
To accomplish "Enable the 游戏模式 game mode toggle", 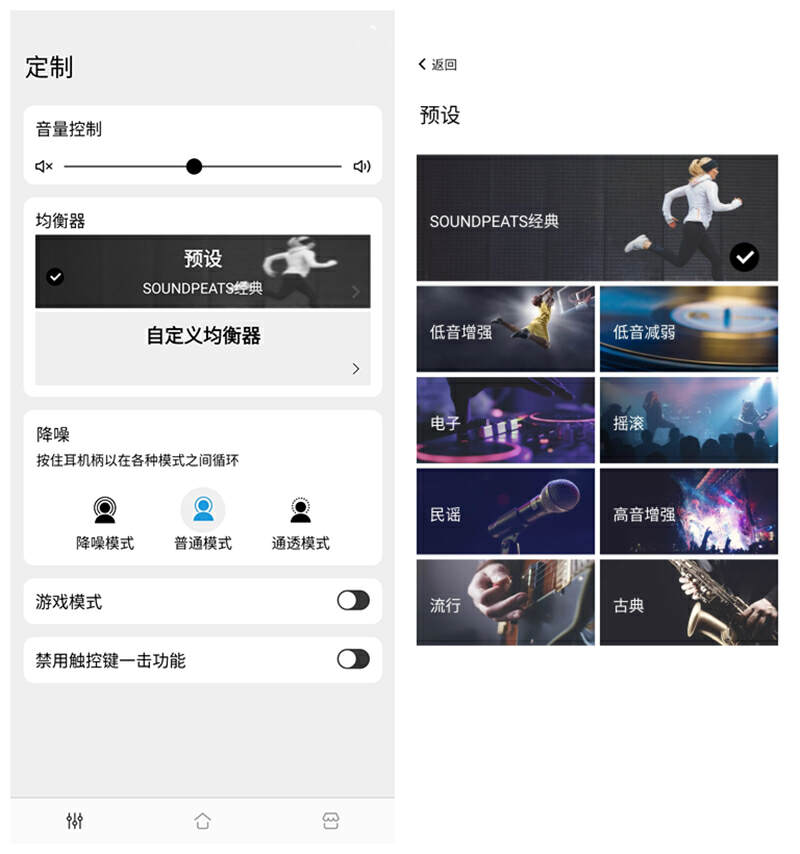I will click(x=352, y=600).
